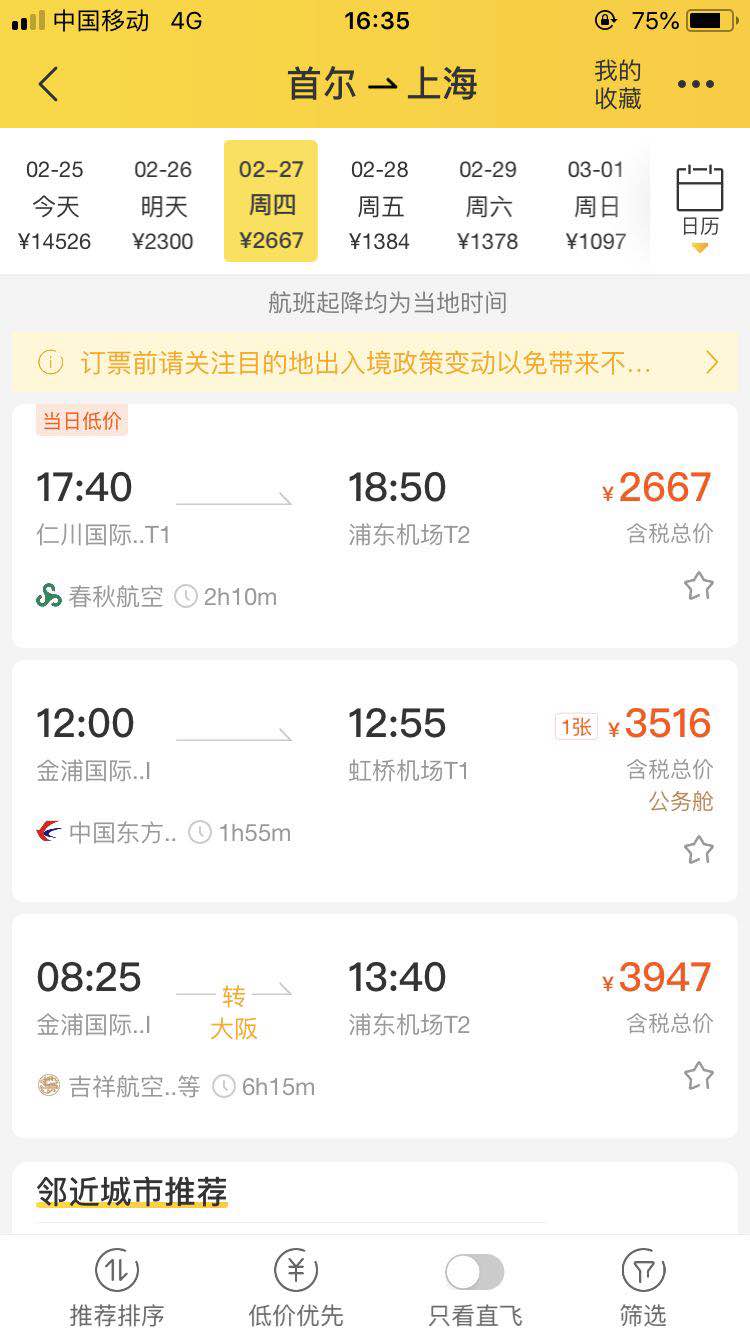This screenshot has height=1334, width=750.
Task: Select date 02-26 明天
Action: [x=163, y=204]
